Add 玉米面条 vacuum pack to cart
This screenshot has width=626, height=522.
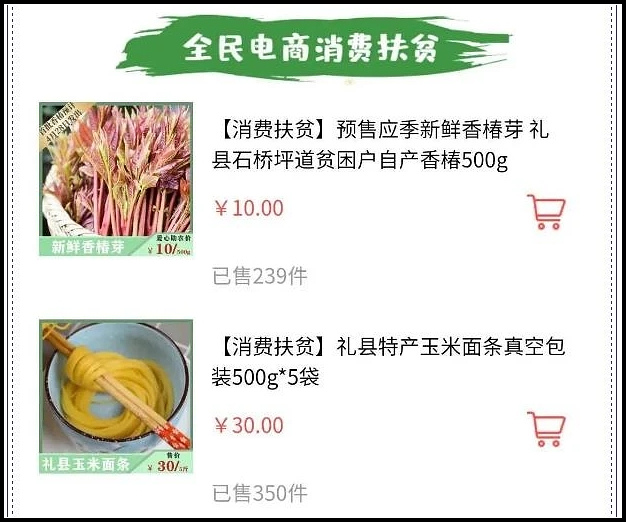pyautogui.click(x=545, y=428)
